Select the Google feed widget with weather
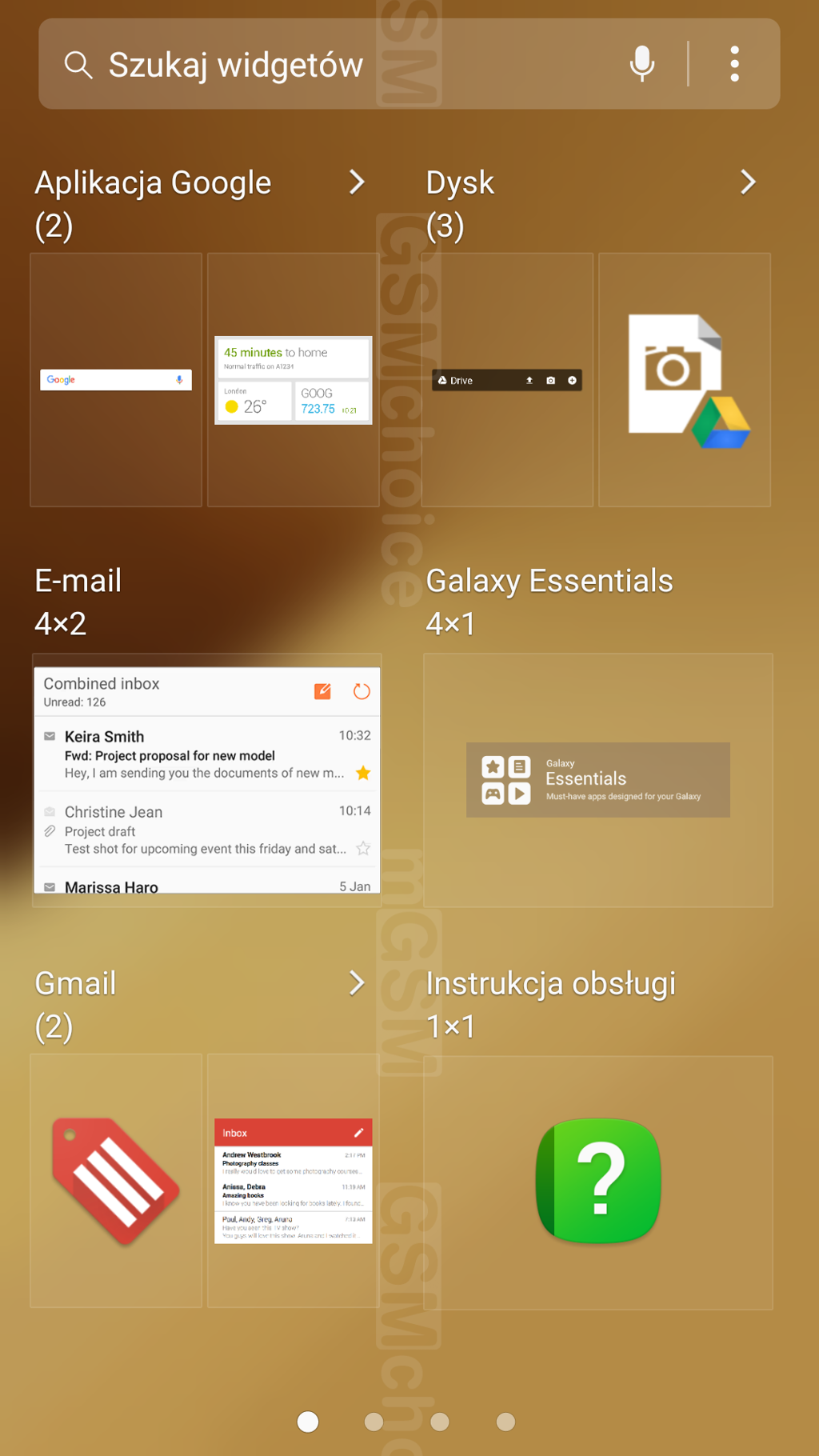The width and height of the screenshot is (819, 1456). tap(294, 380)
